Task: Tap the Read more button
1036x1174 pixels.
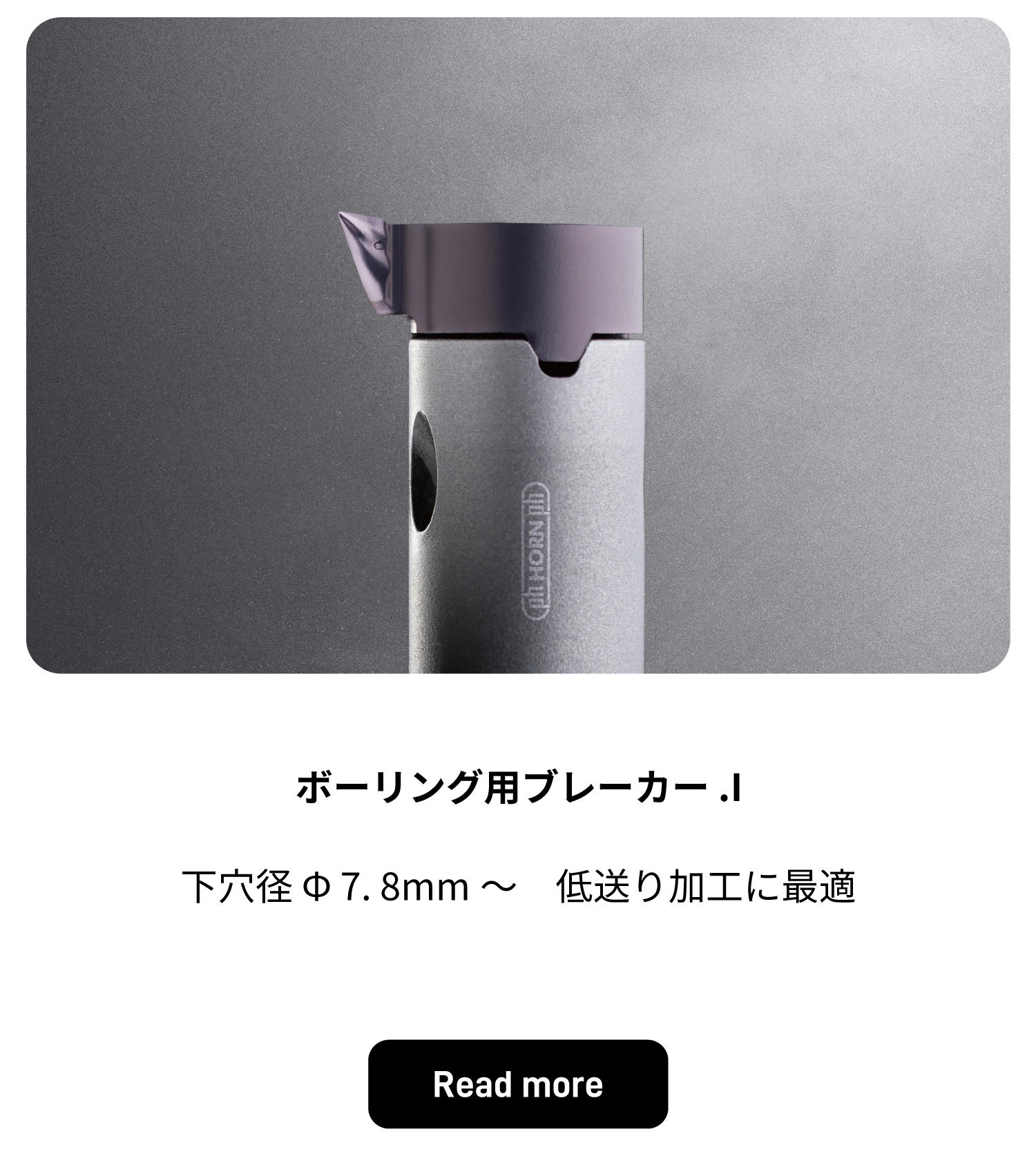Action: [x=517, y=1084]
